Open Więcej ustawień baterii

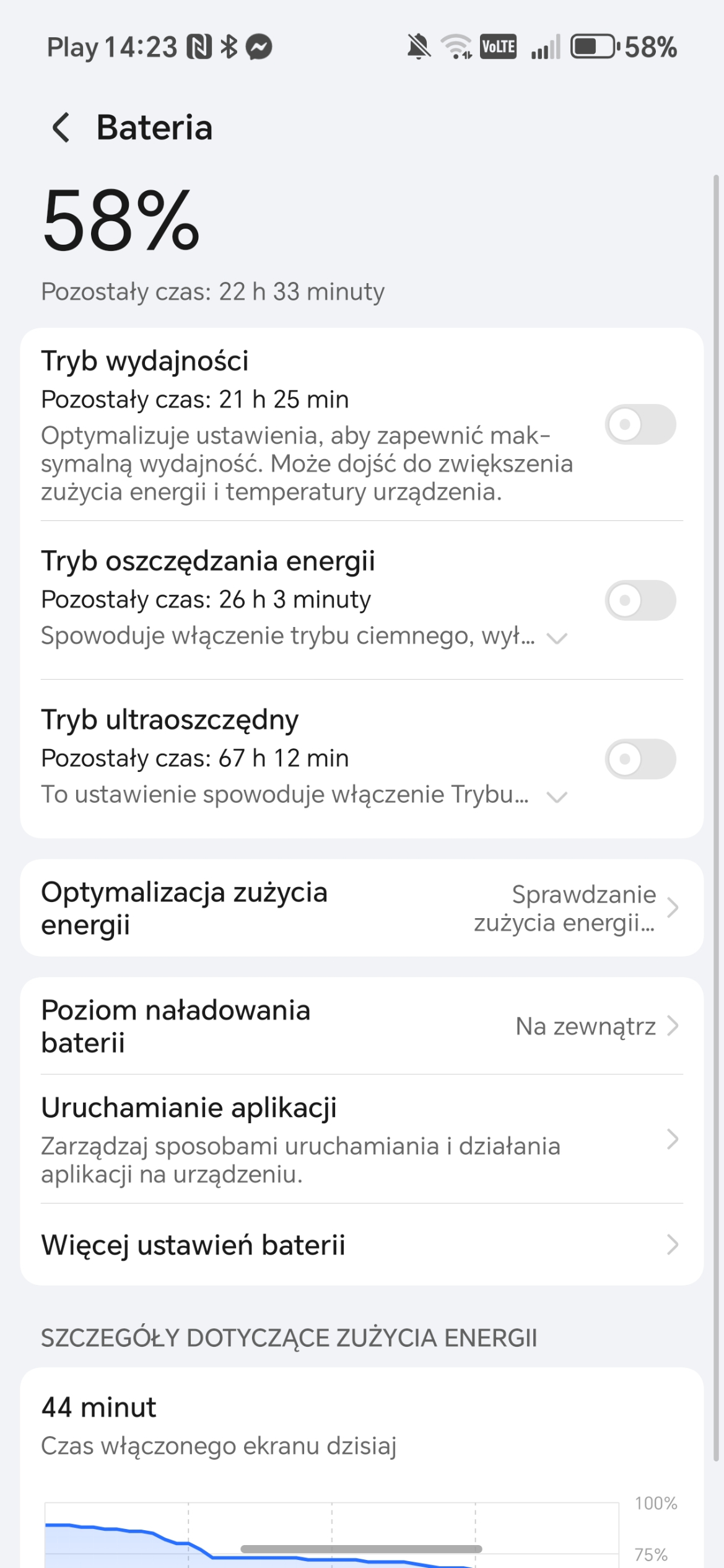coord(362,1245)
